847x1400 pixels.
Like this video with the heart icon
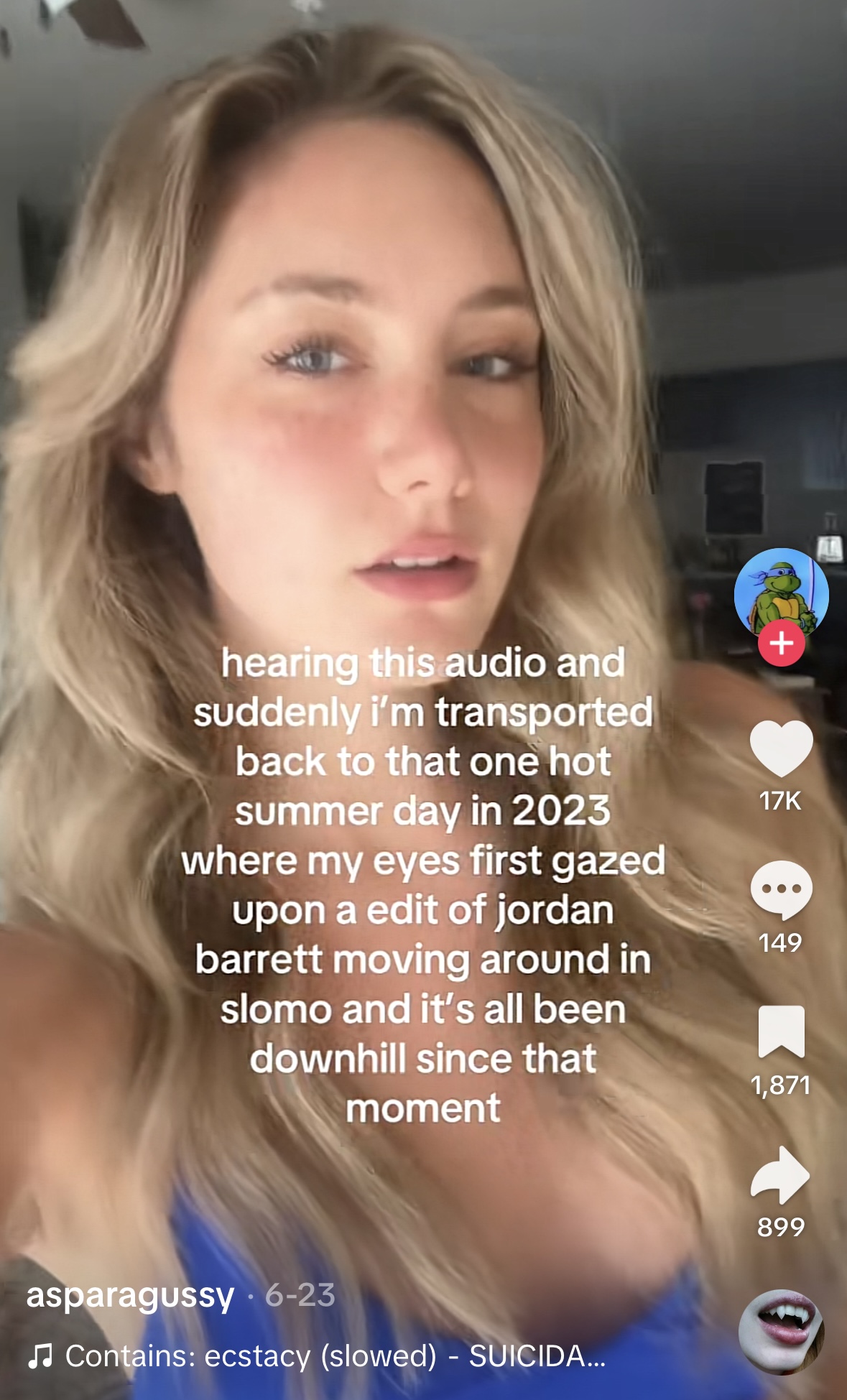(781, 748)
